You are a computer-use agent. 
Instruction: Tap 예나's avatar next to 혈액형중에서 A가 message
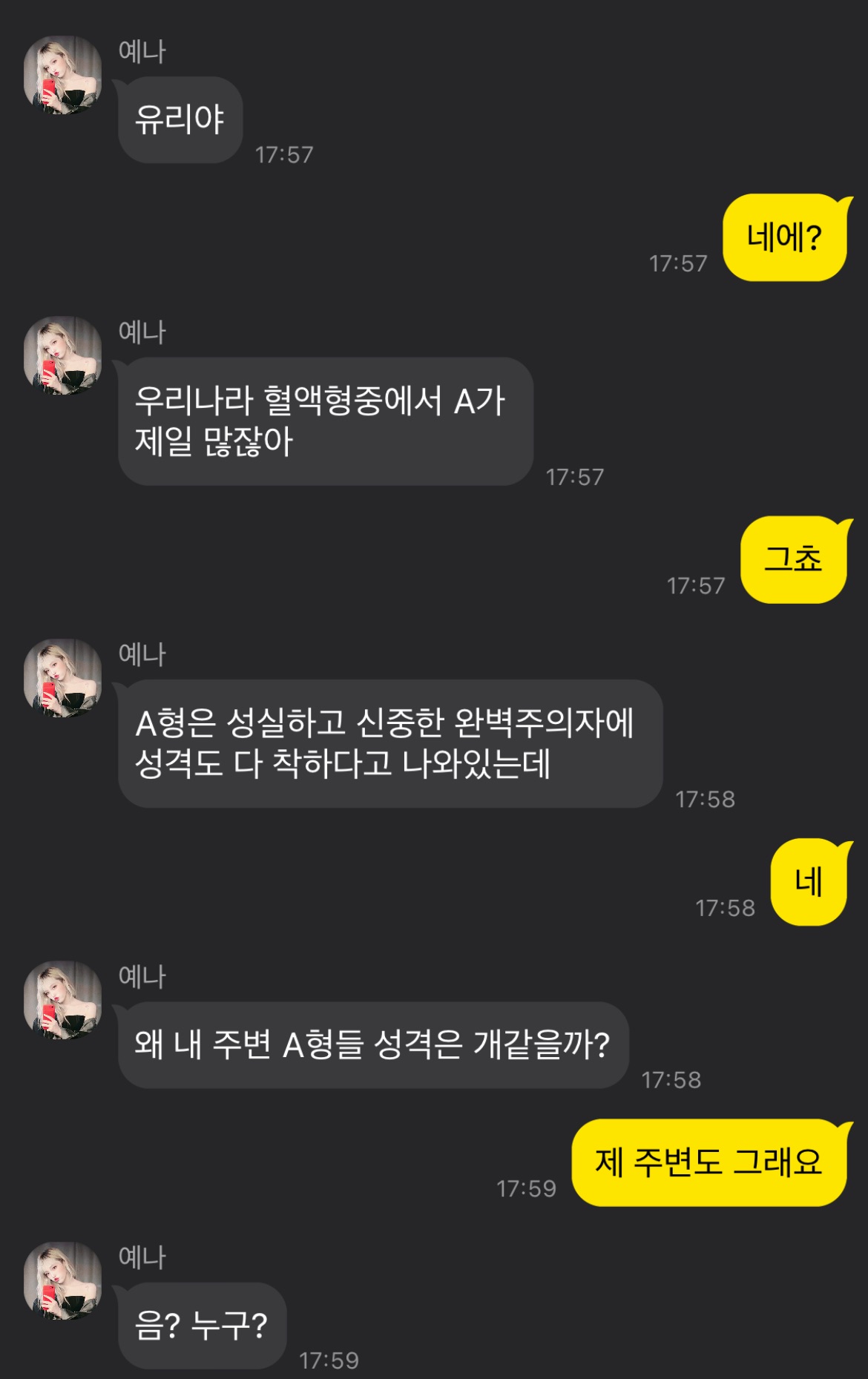pos(62,355)
